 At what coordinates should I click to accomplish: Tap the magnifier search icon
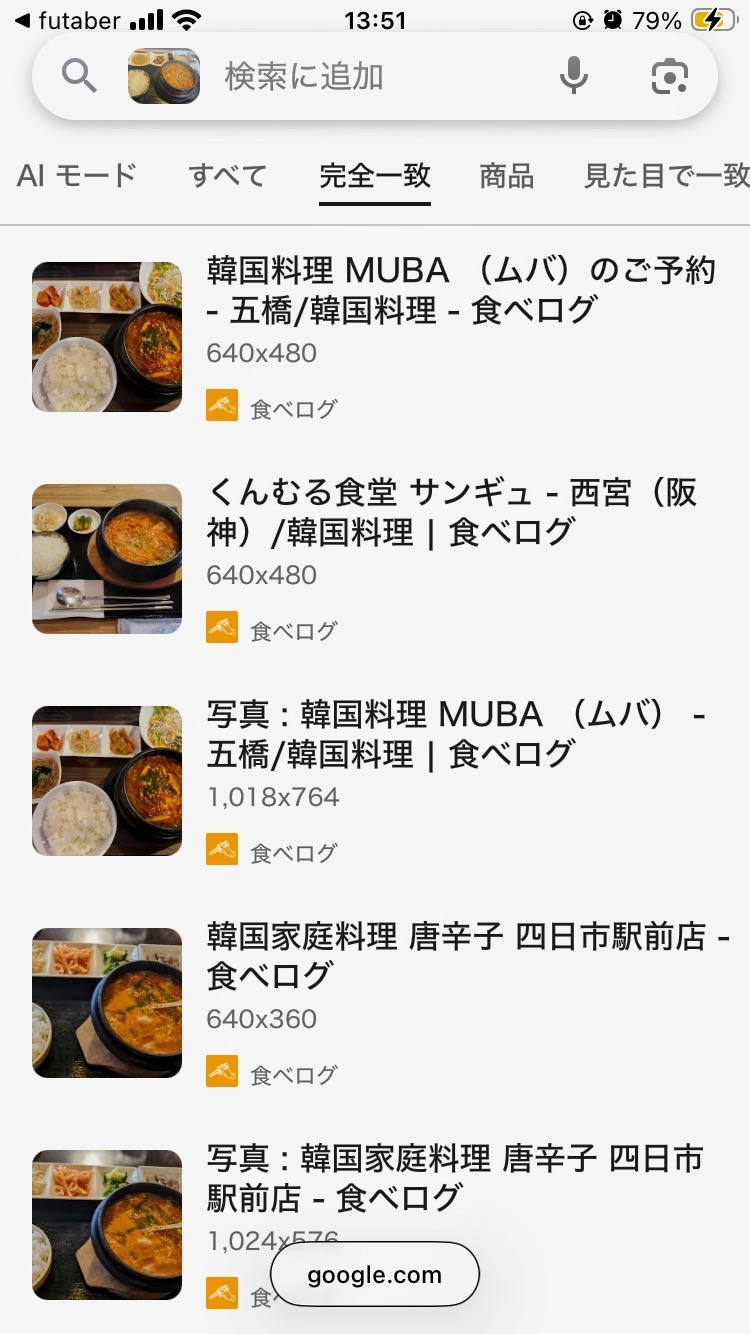tap(79, 76)
